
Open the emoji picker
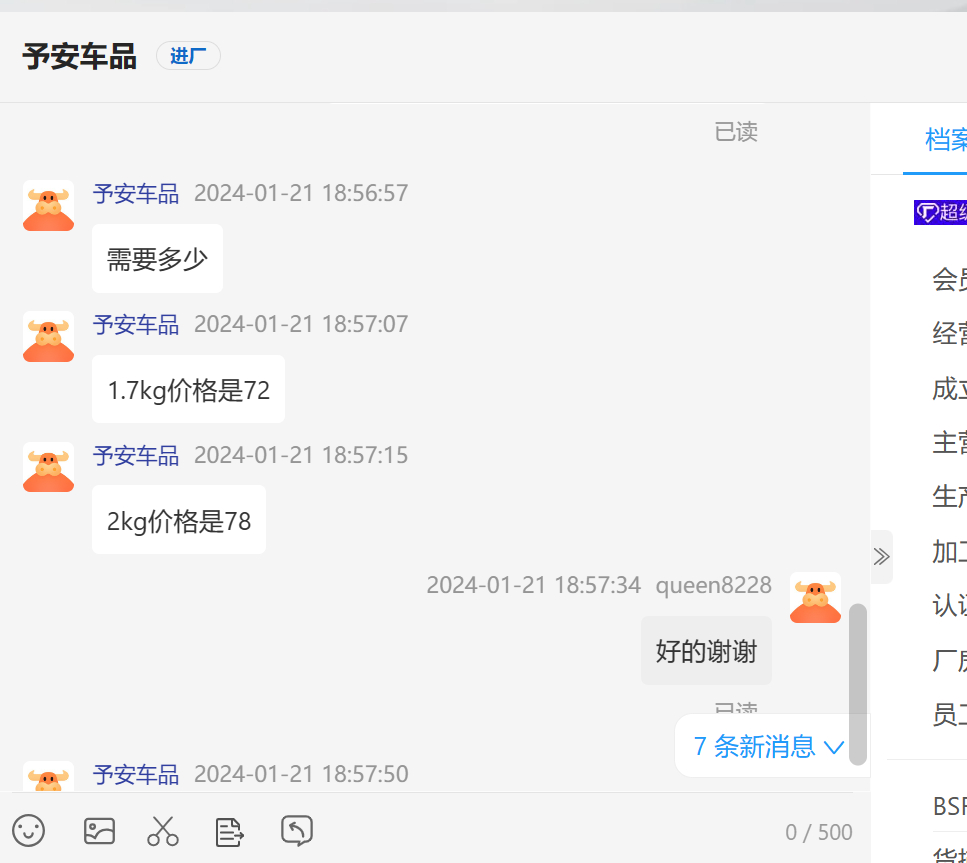(x=28, y=830)
